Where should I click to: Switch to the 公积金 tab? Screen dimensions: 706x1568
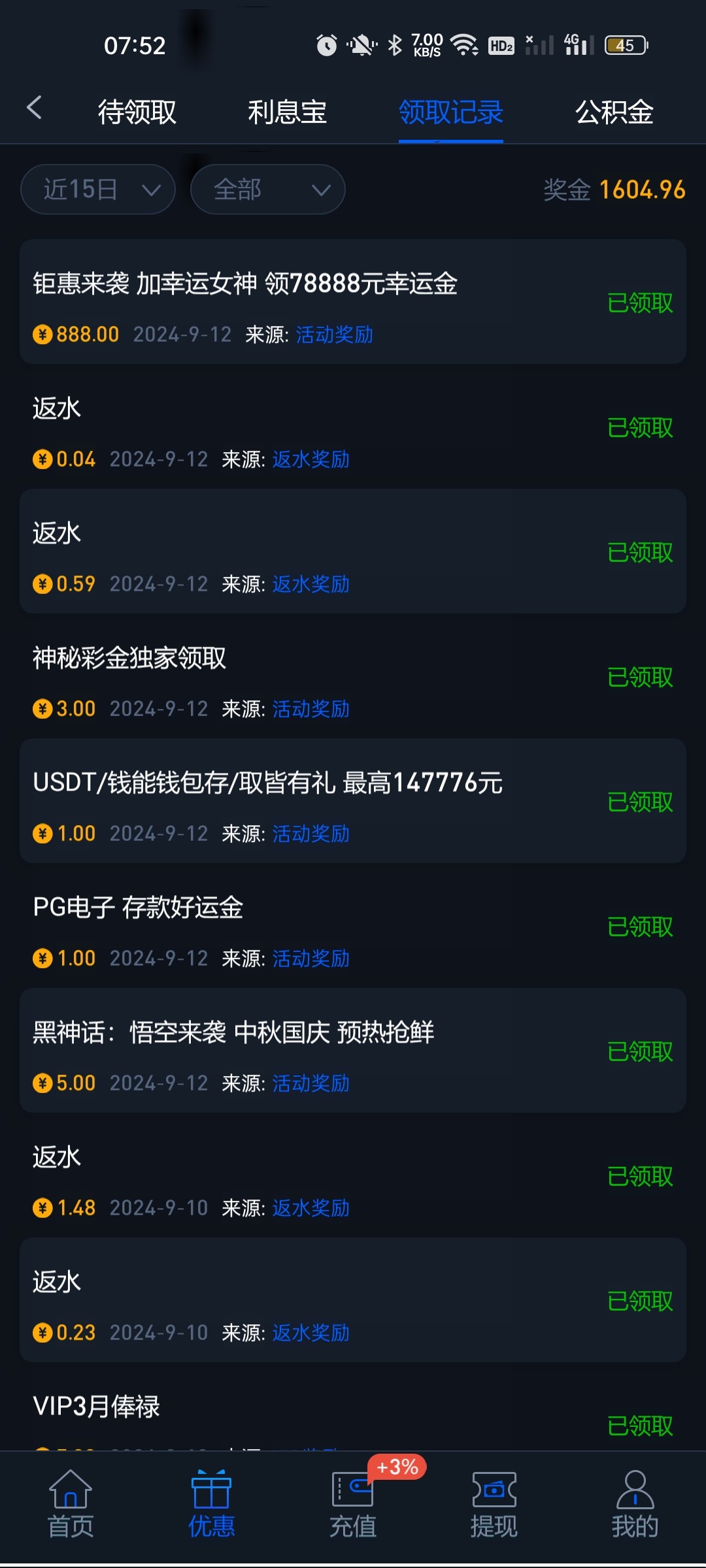(x=614, y=112)
